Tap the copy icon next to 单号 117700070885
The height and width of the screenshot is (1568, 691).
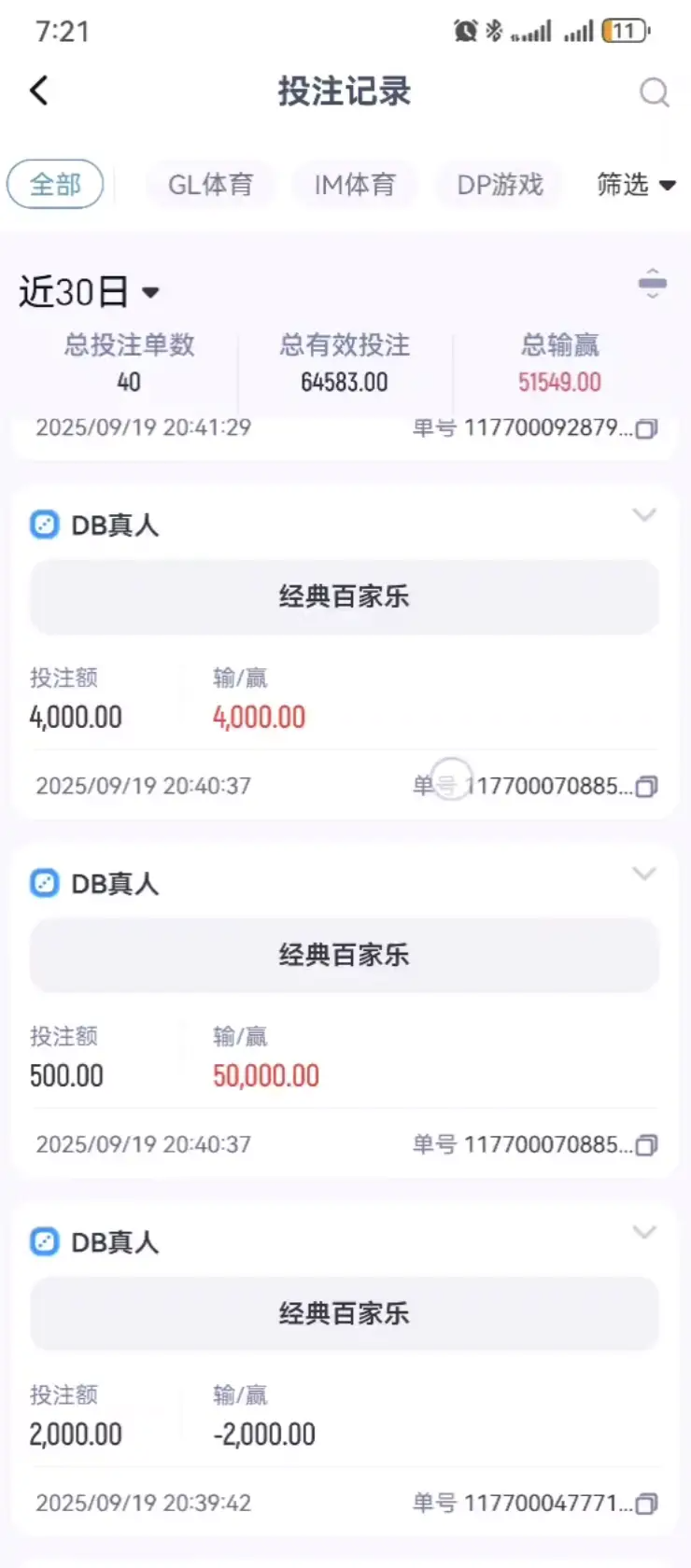tap(646, 787)
